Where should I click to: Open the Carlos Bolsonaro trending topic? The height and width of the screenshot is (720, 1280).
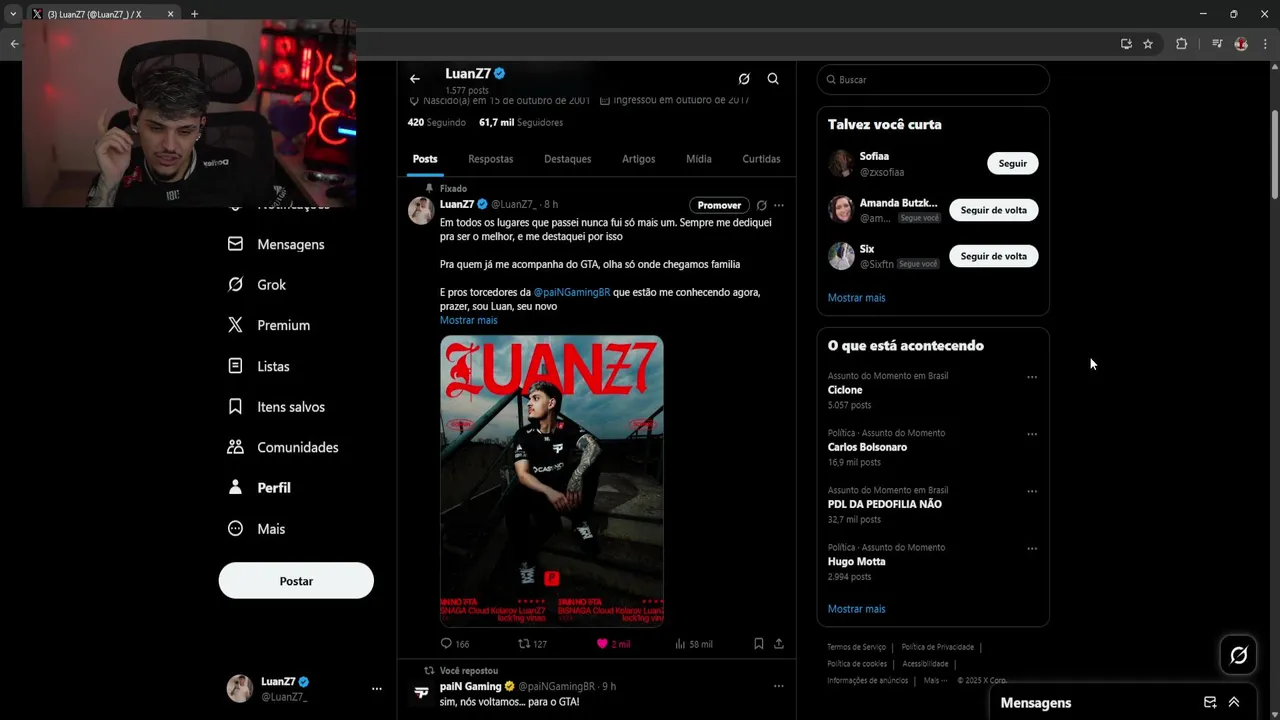[867, 447]
